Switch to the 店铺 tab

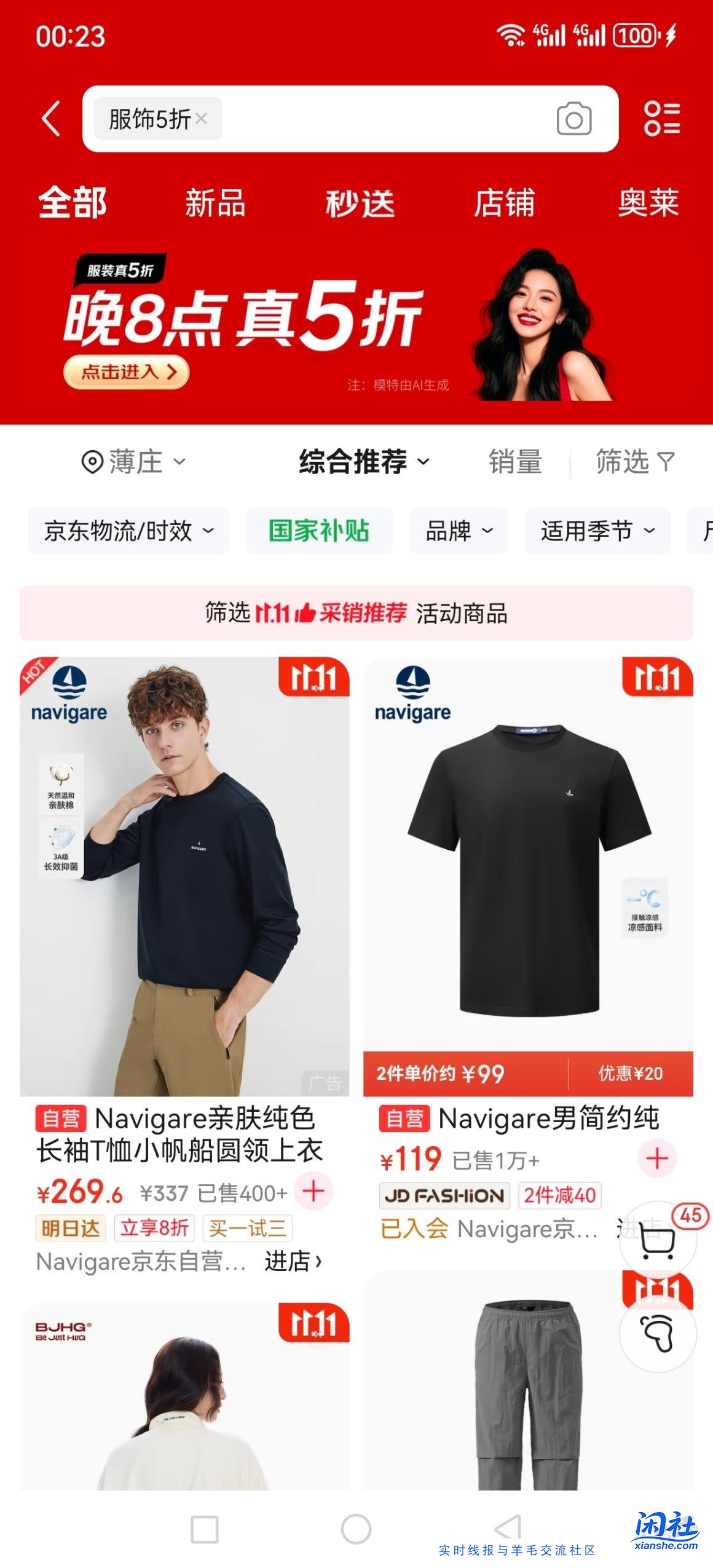504,203
